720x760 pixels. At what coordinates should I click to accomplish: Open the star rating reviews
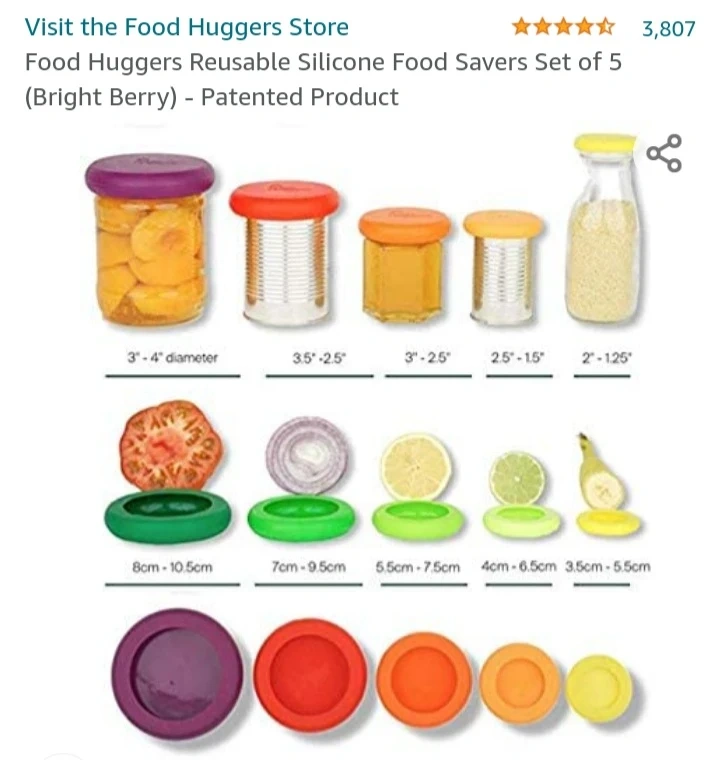[x=564, y=27]
